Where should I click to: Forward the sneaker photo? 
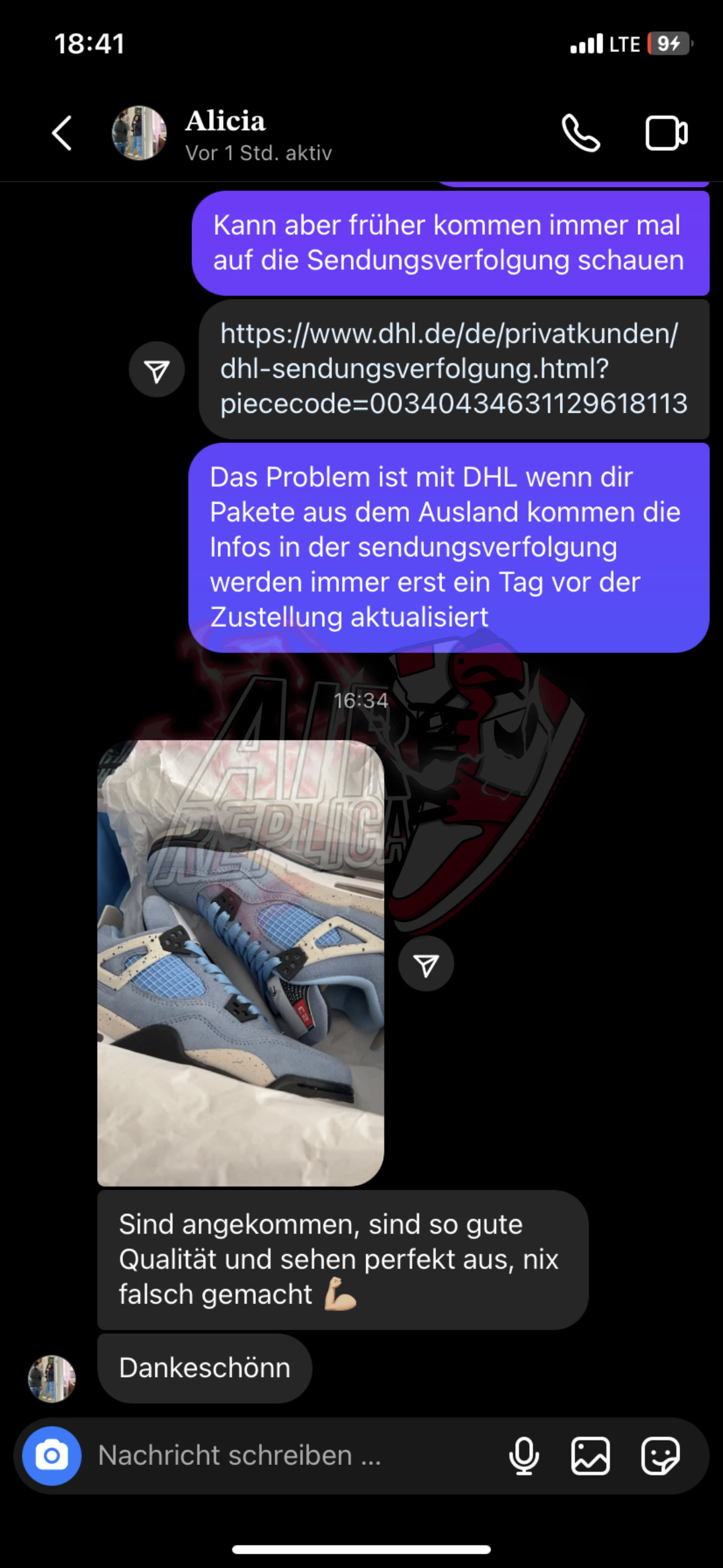426,964
